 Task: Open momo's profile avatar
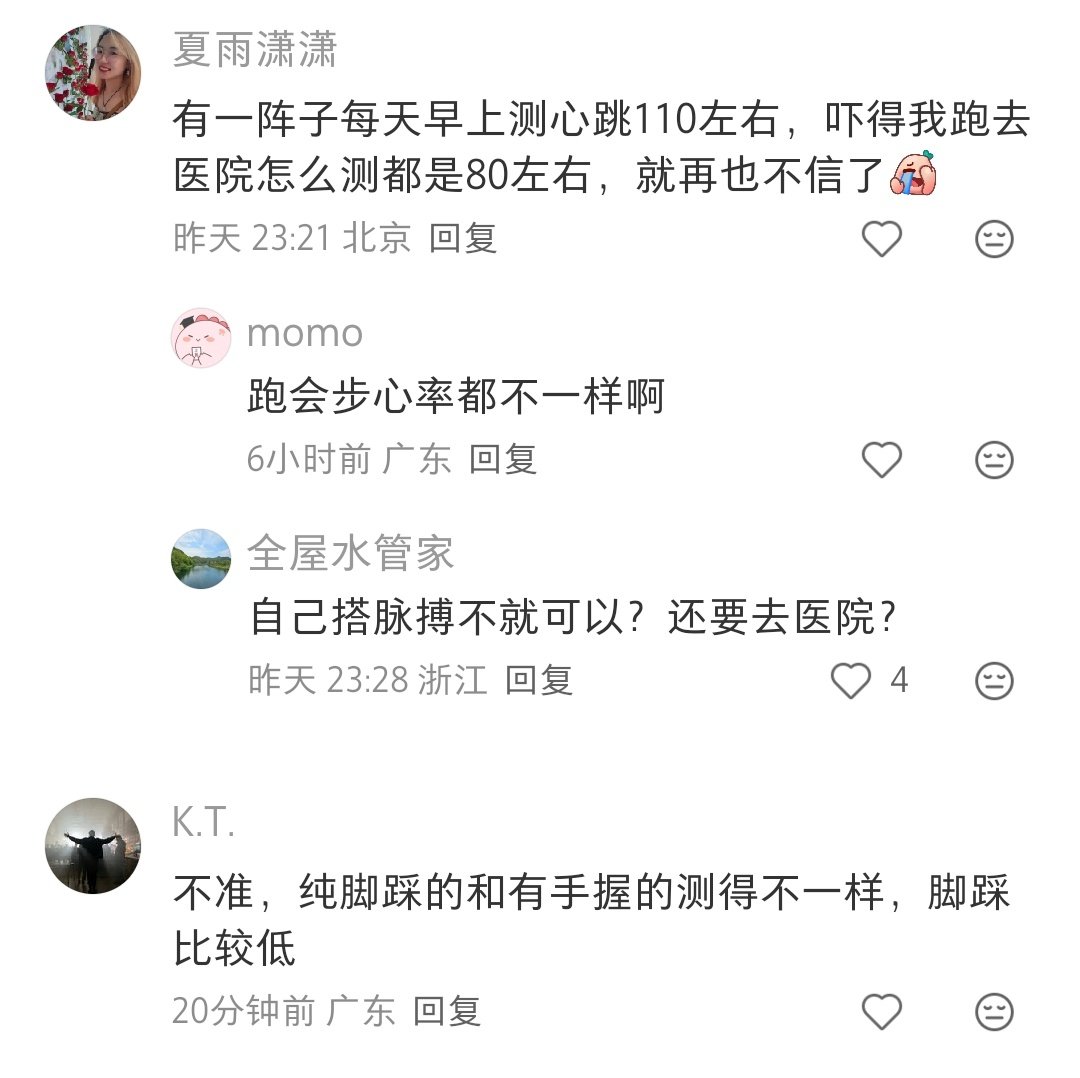point(202,337)
